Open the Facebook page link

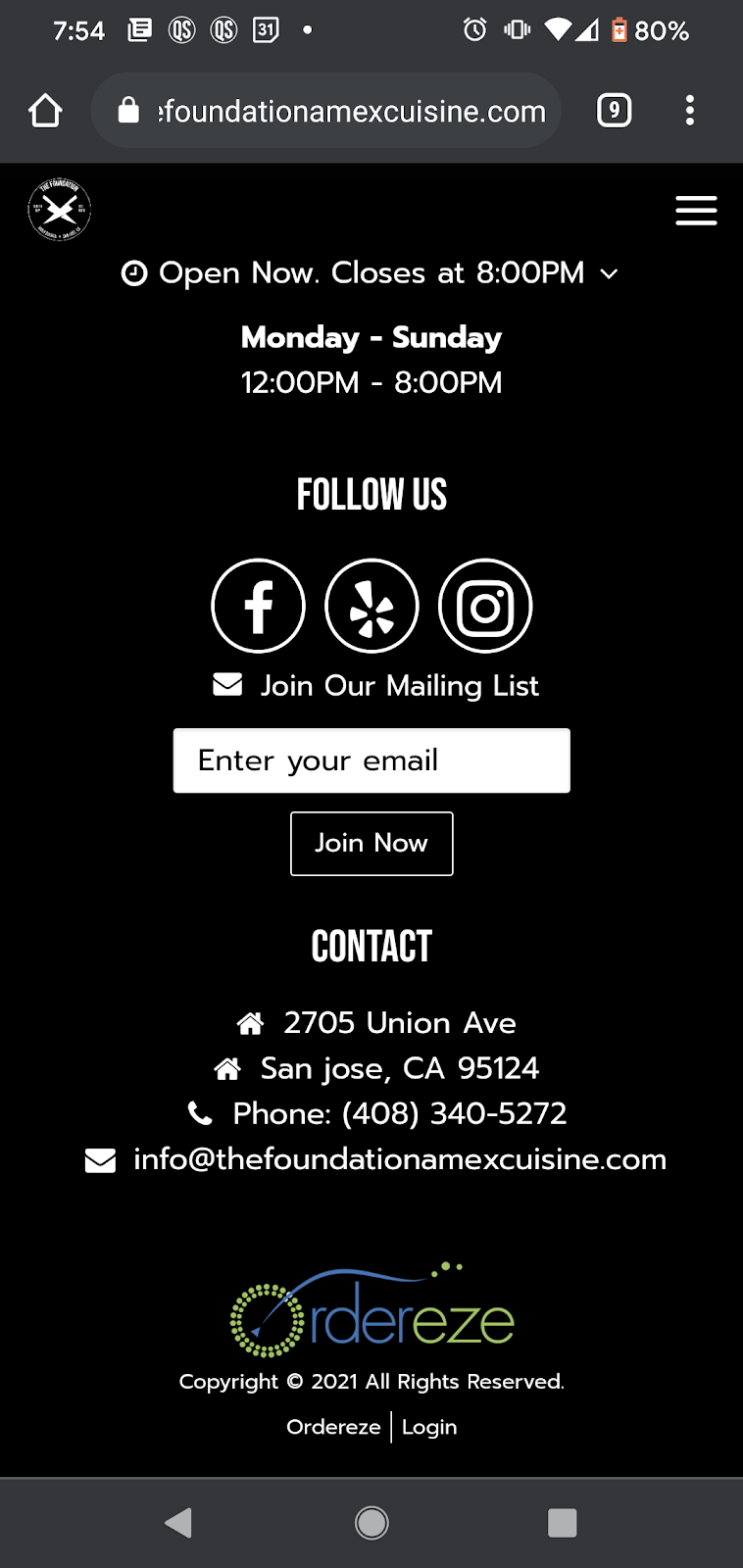(x=258, y=606)
